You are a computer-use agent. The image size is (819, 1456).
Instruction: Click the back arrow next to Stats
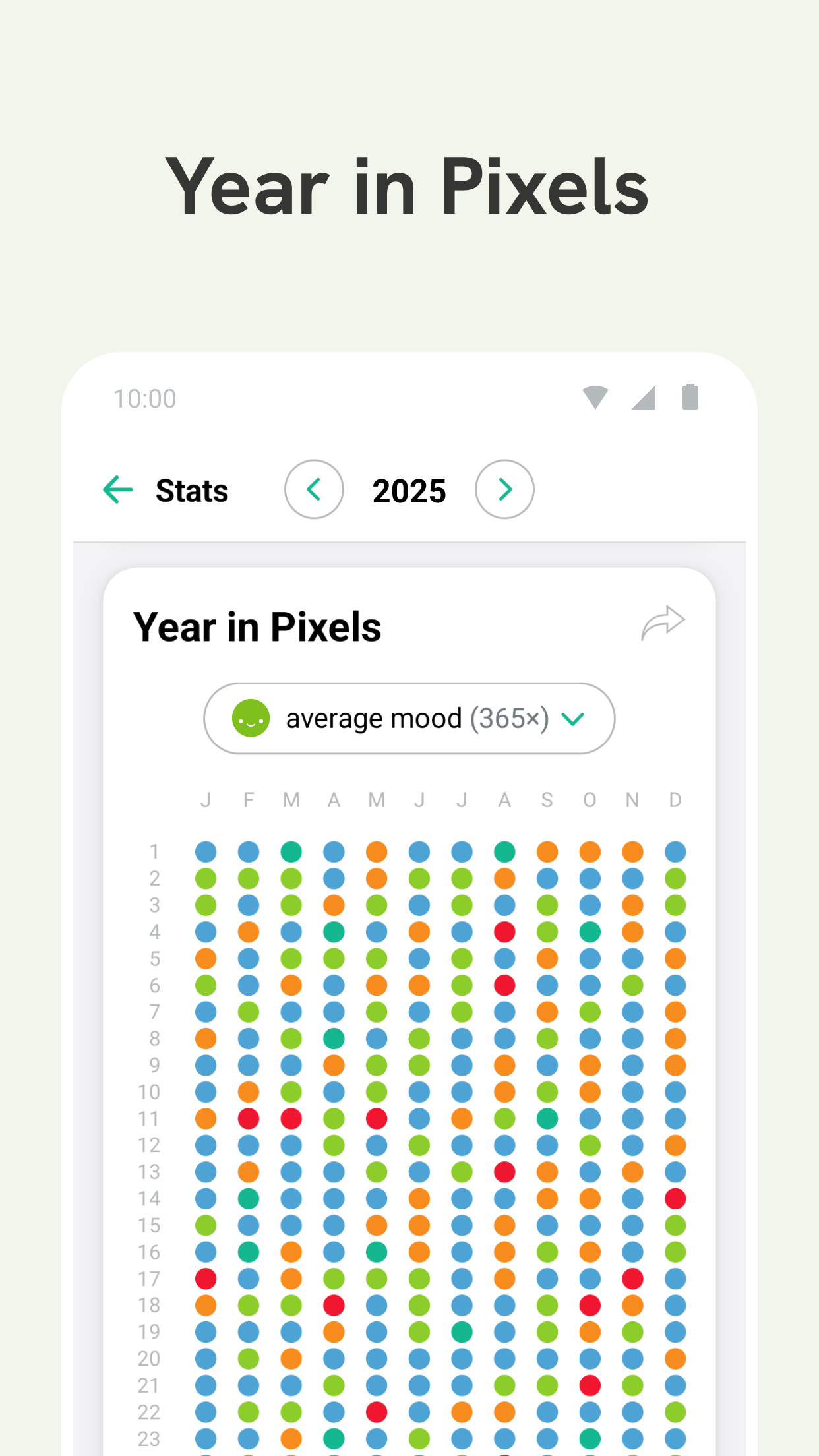pyautogui.click(x=117, y=489)
